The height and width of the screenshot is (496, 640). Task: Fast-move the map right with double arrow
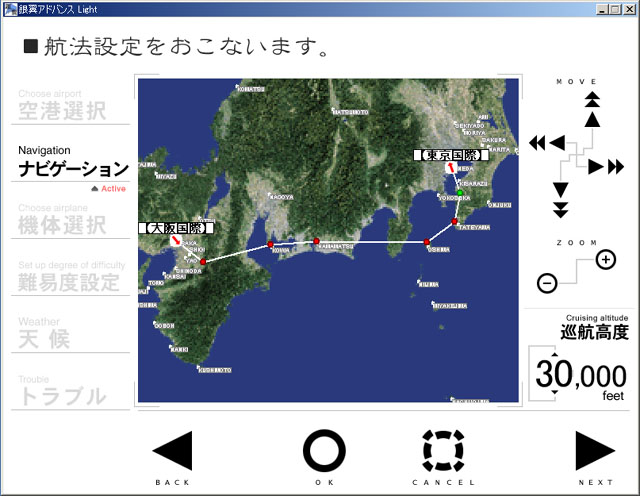(614, 166)
